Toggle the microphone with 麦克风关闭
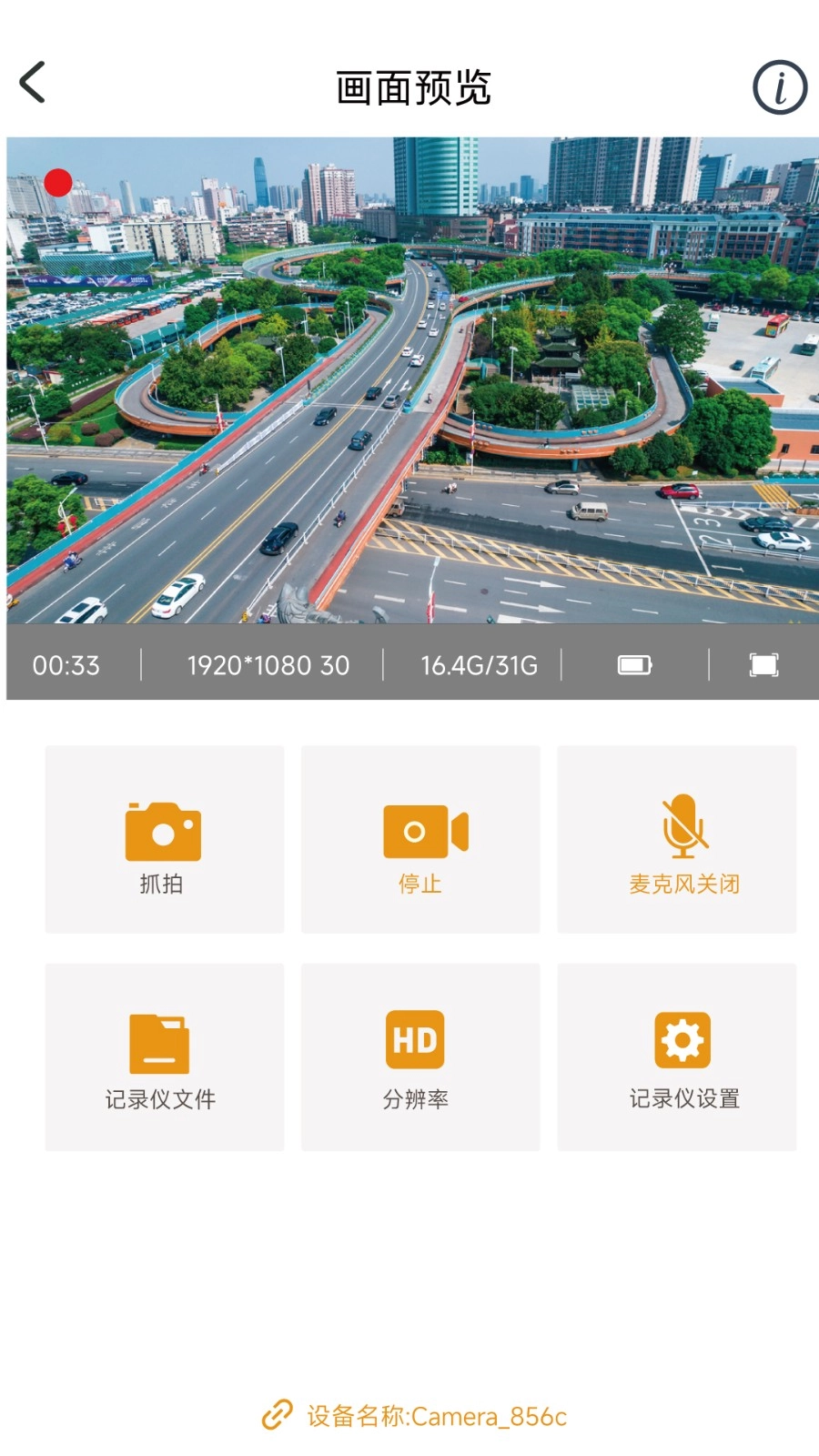Viewport: 819px width, 1456px height. (x=678, y=883)
